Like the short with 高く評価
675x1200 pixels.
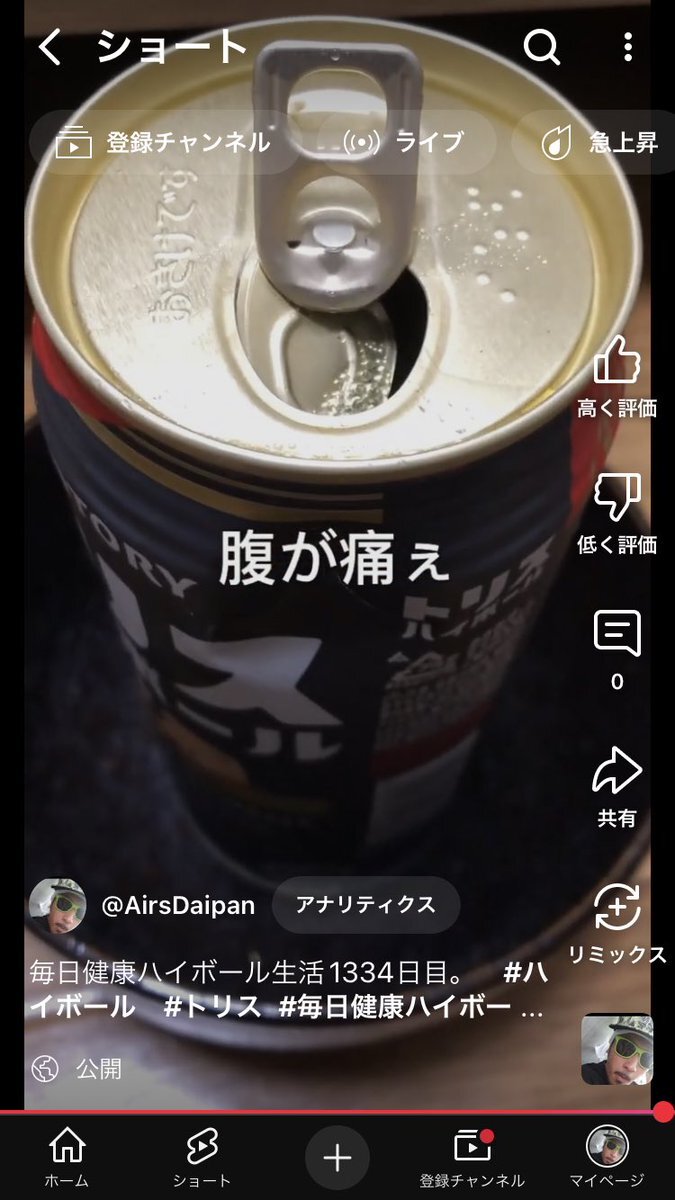point(617,375)
